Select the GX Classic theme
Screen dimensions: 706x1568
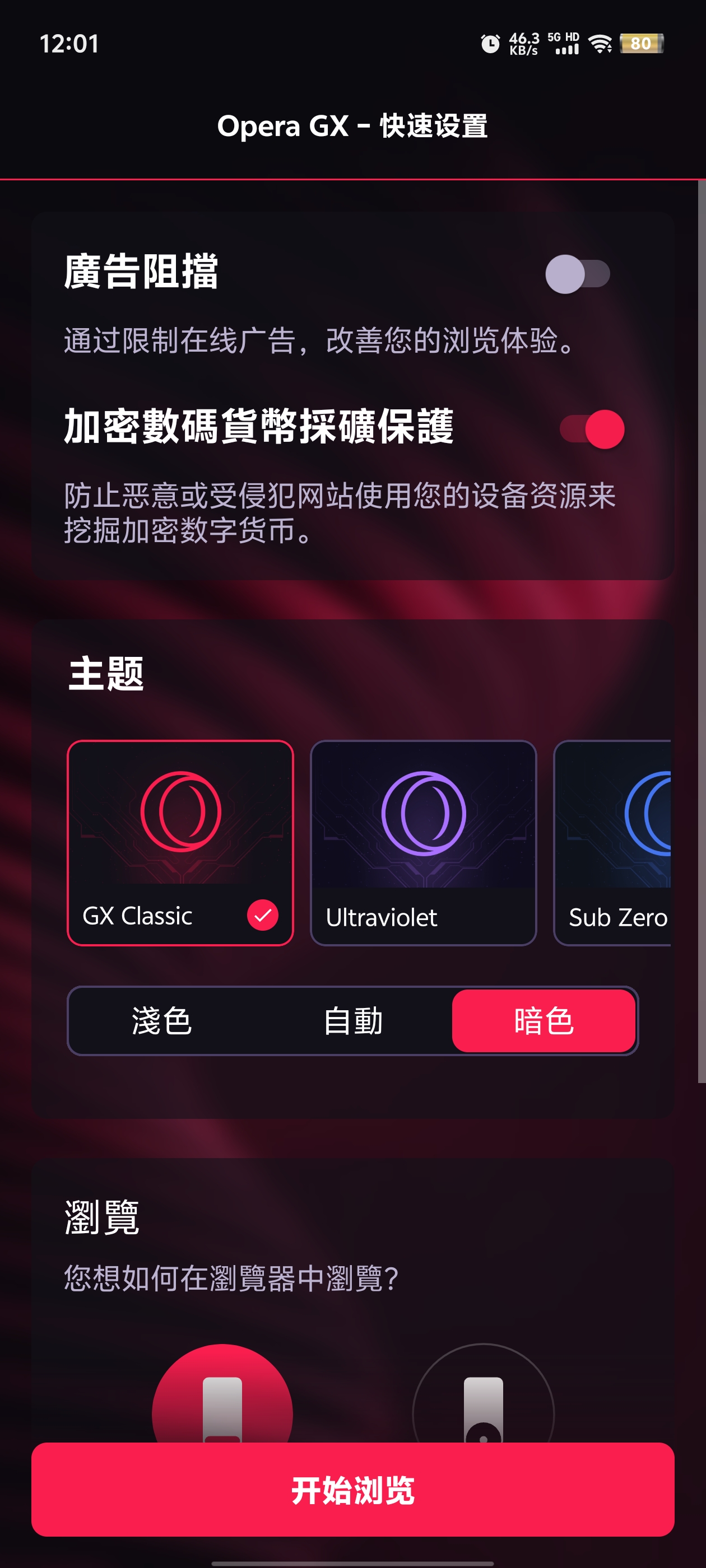coord(180,842)
